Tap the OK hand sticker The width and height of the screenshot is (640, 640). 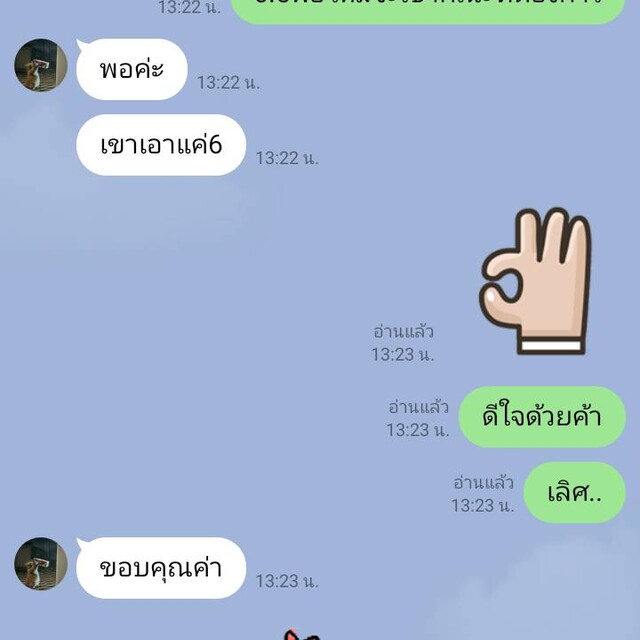coord(536,282)
